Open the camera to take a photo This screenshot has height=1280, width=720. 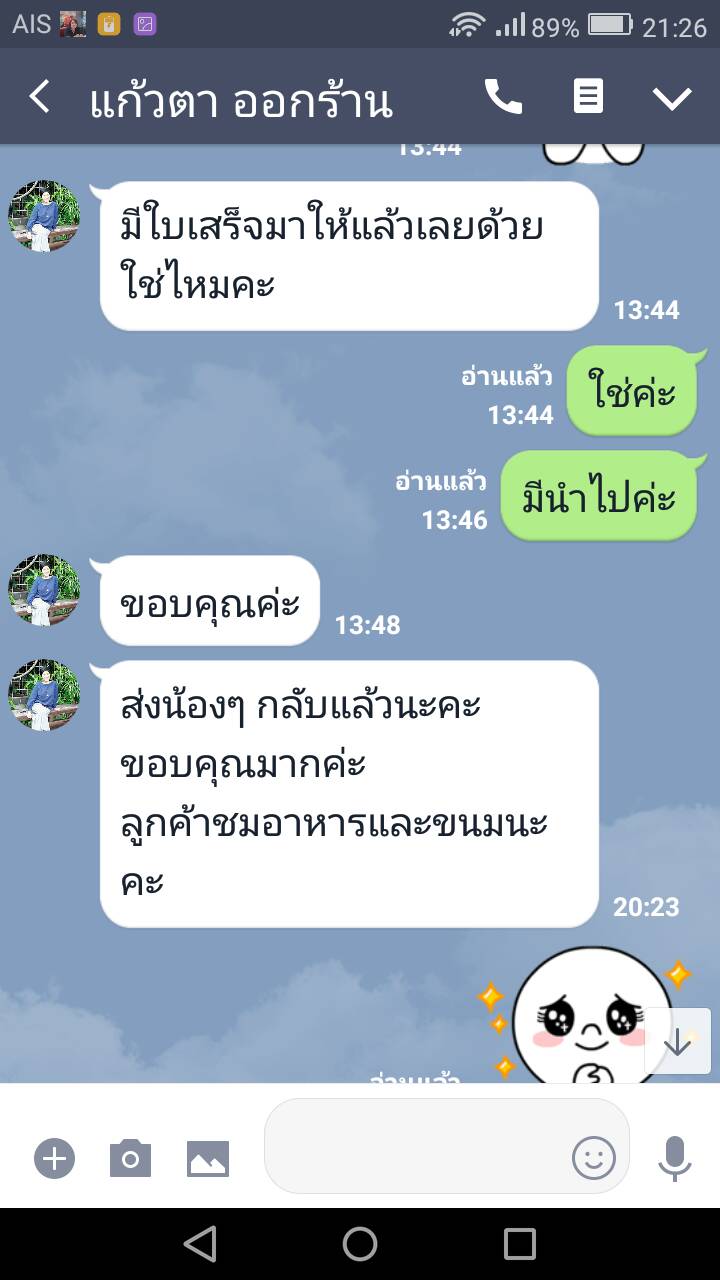pos(130,1159)
